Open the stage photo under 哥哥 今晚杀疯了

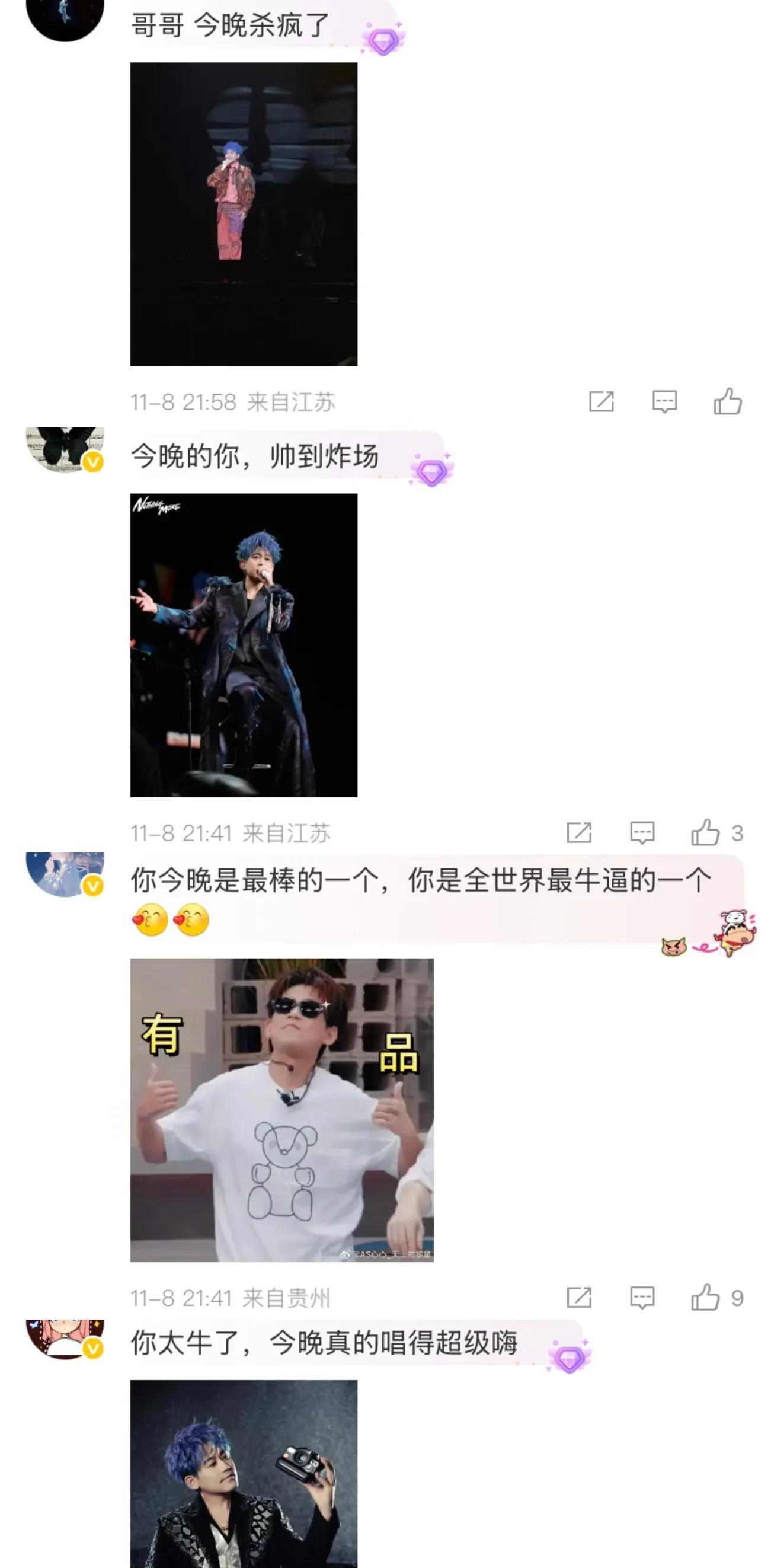(x=244, y=213)
